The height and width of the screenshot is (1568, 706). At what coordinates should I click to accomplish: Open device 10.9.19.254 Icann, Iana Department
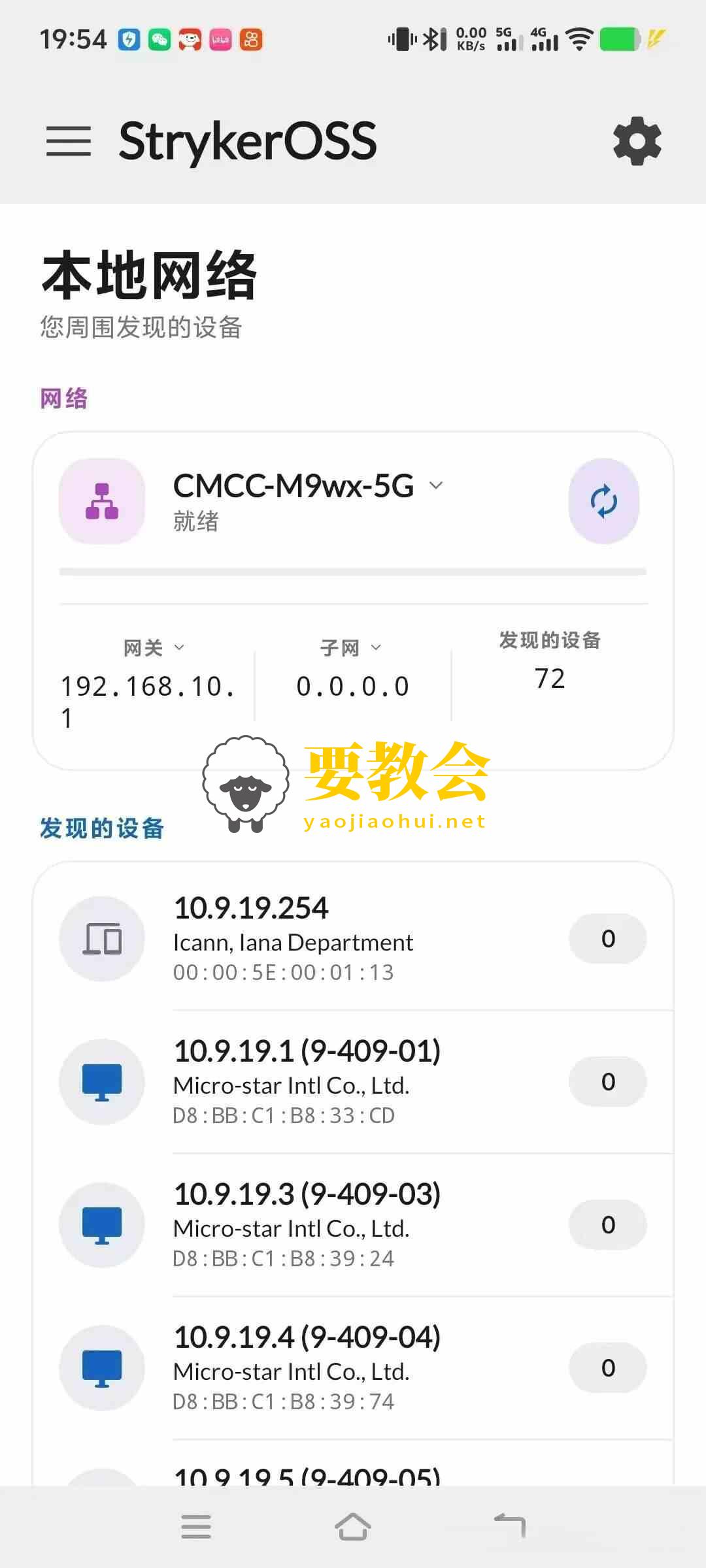click(353, 939)
